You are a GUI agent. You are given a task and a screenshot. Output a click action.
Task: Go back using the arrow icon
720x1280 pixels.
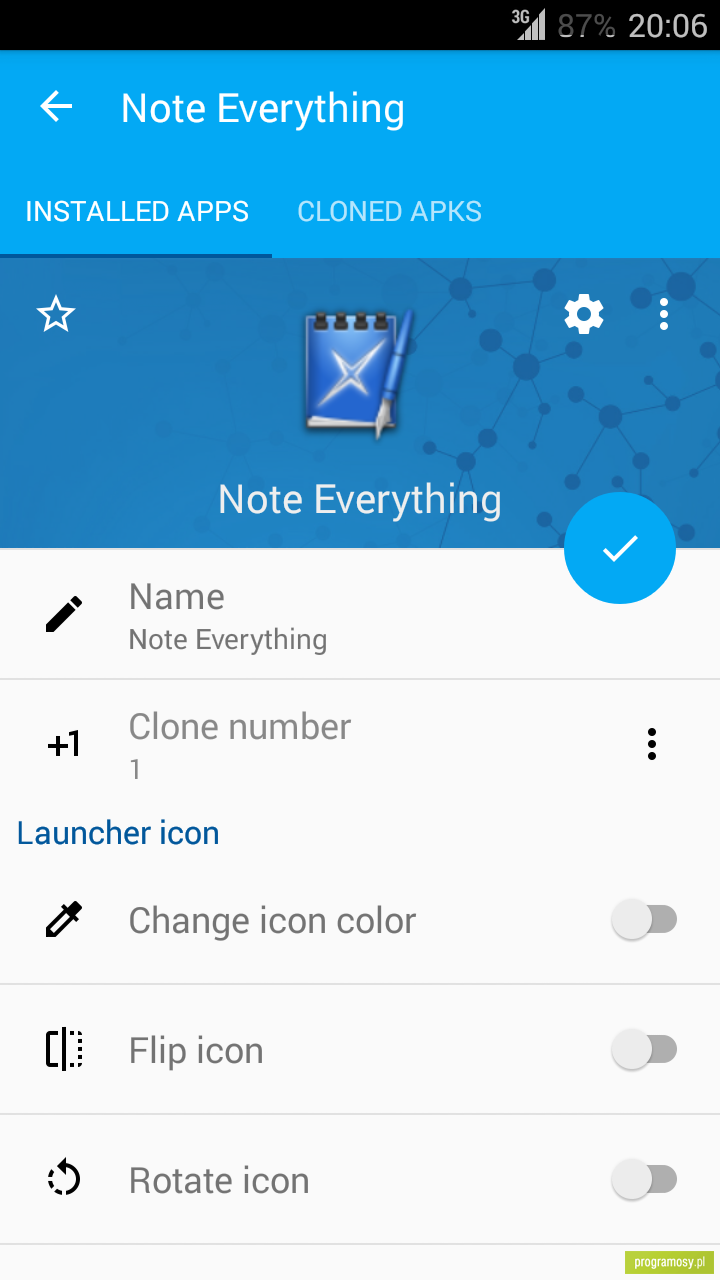(56, 107)
